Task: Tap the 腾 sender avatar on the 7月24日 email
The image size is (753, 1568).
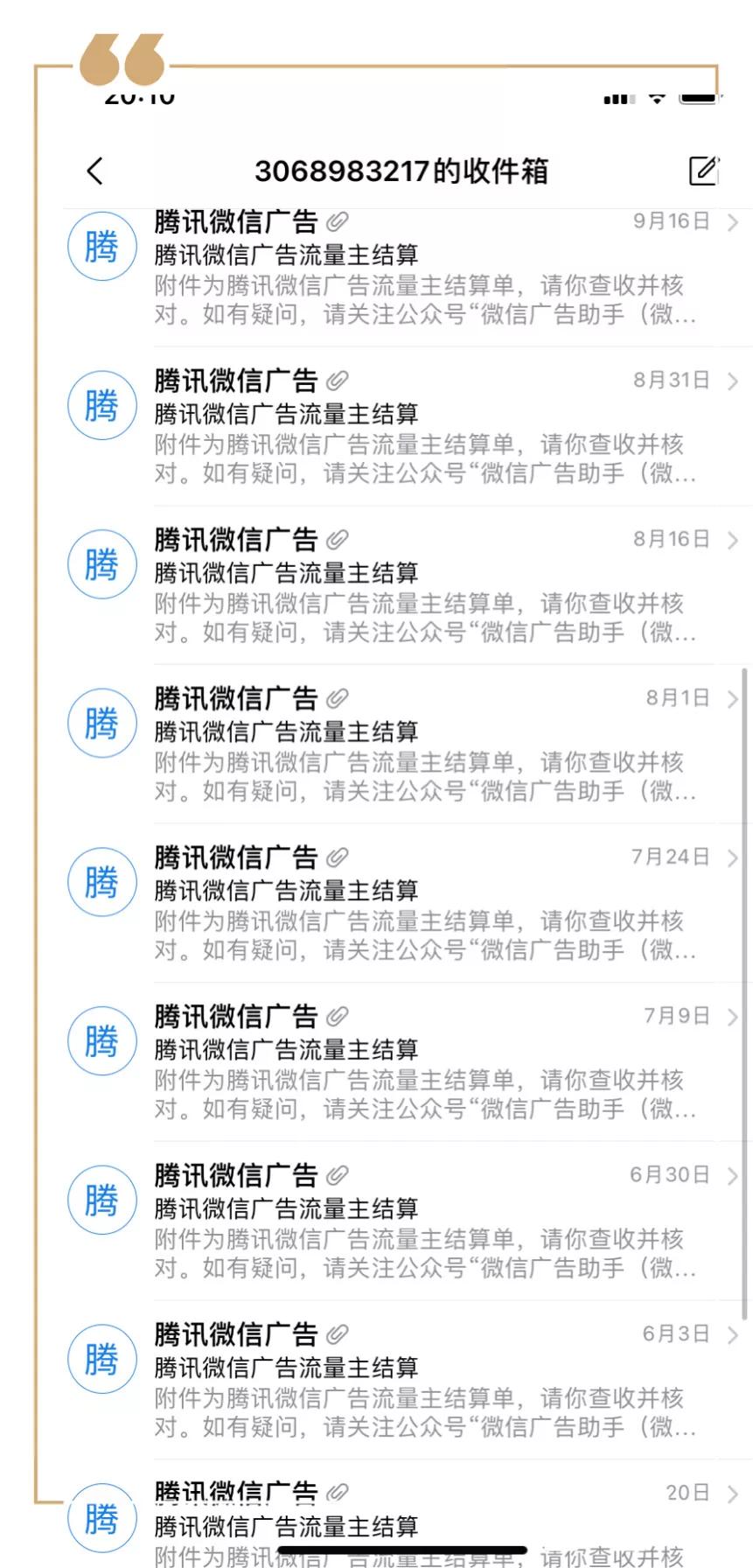Action: point(101,882)
